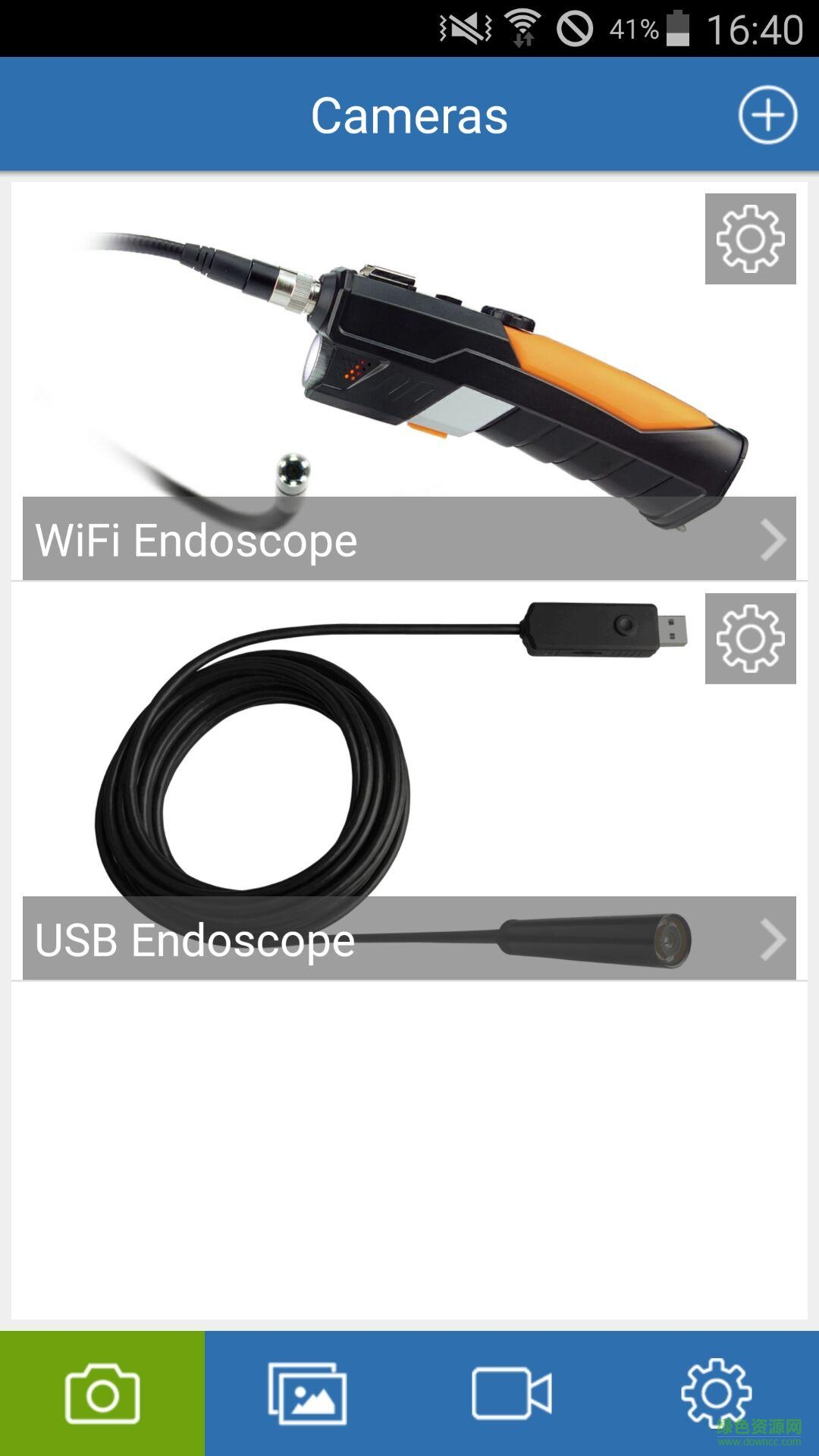
Task: Open the USB Endoscope camera
Action: (409, 939)
